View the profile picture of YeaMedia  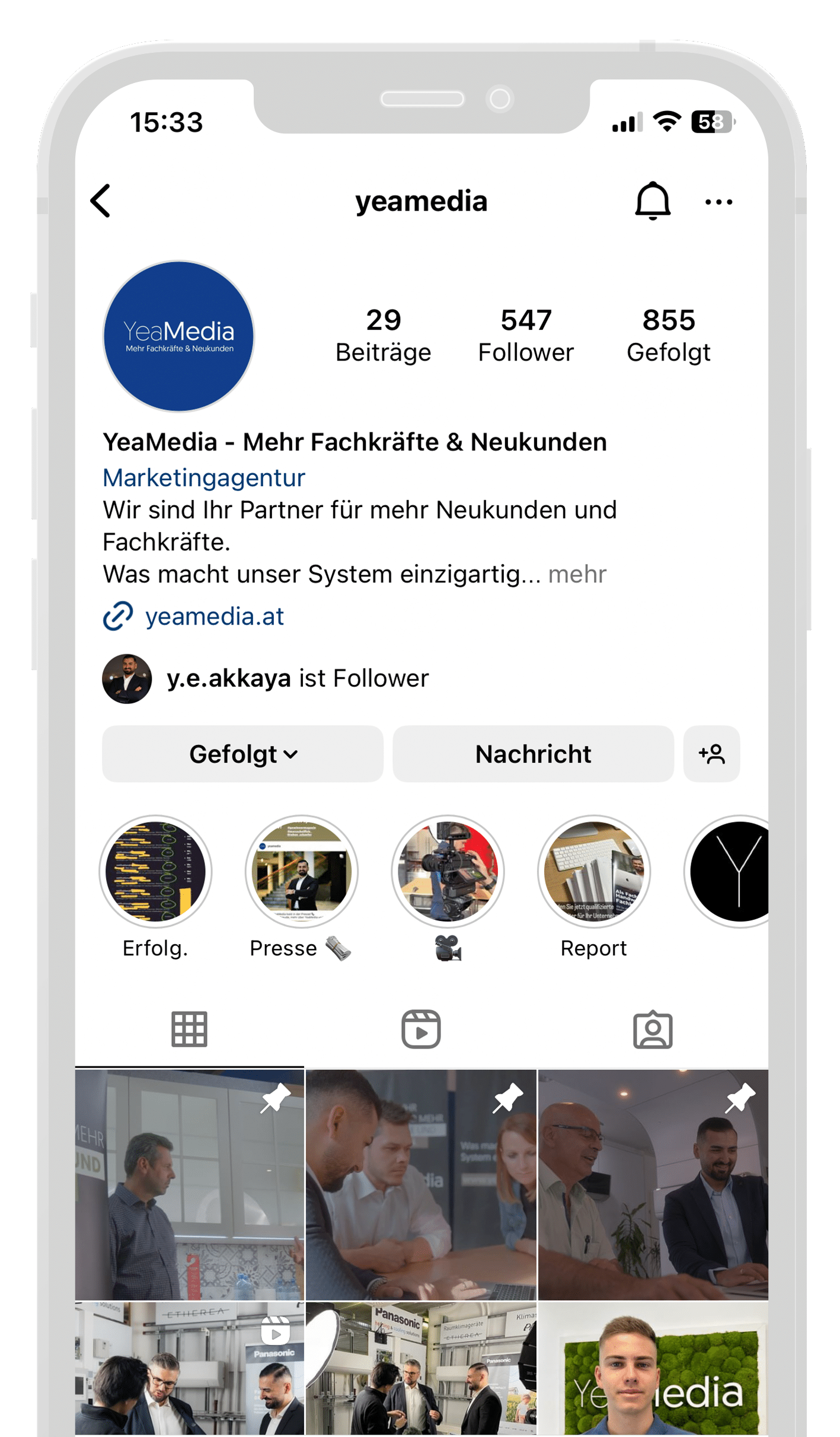178,336
